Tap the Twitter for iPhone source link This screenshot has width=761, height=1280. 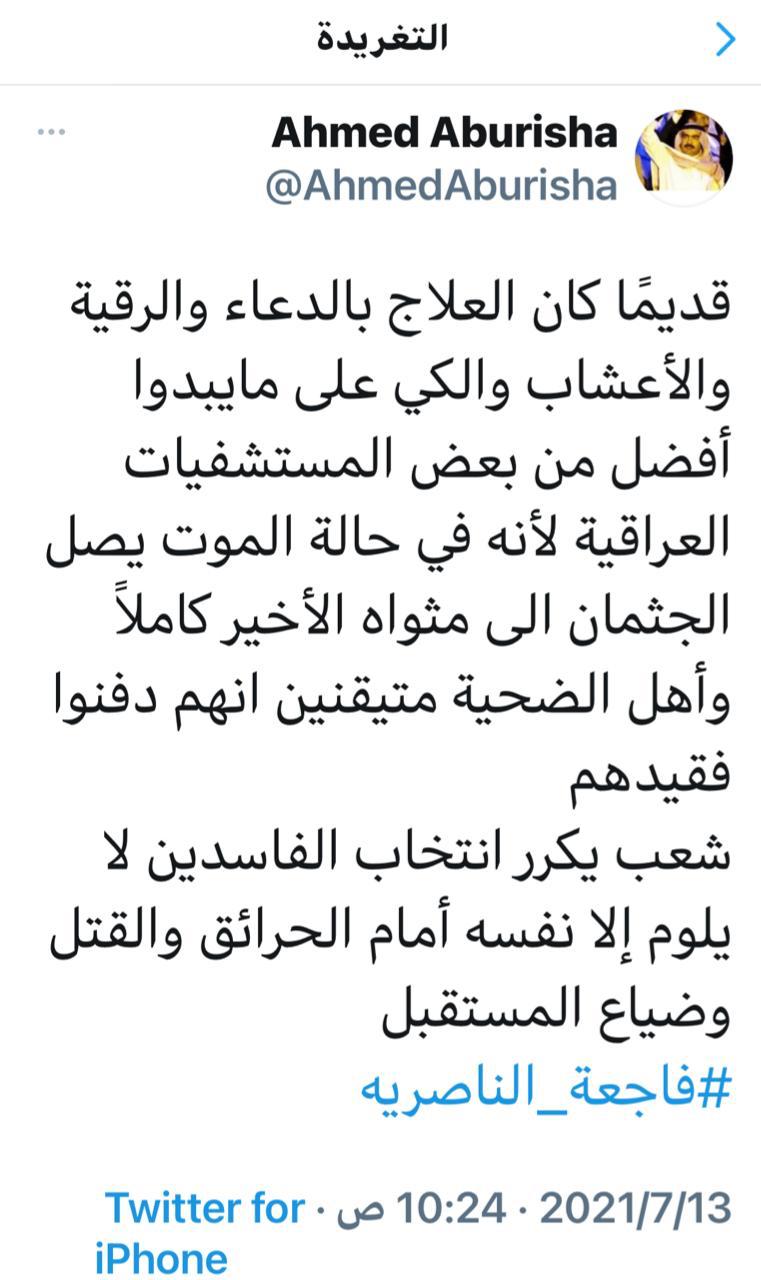[200, 1232]
